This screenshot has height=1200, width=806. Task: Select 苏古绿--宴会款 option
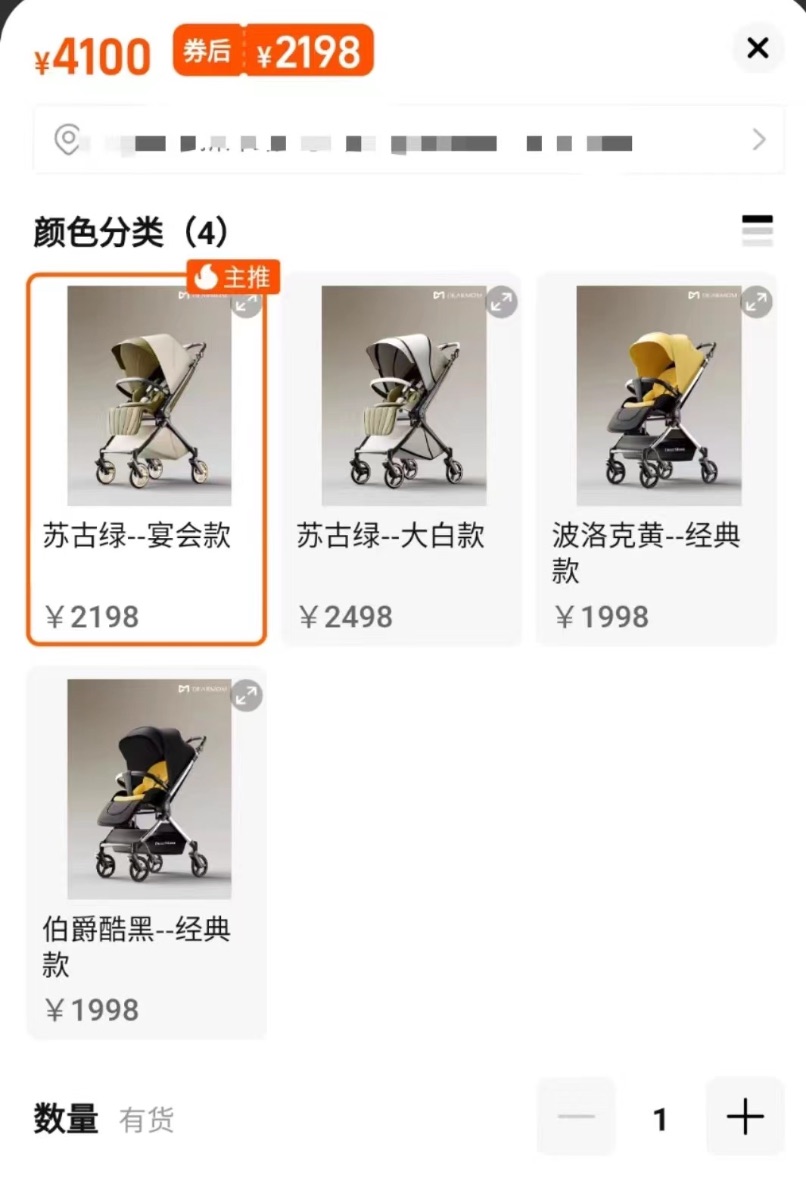pos(147,460)
